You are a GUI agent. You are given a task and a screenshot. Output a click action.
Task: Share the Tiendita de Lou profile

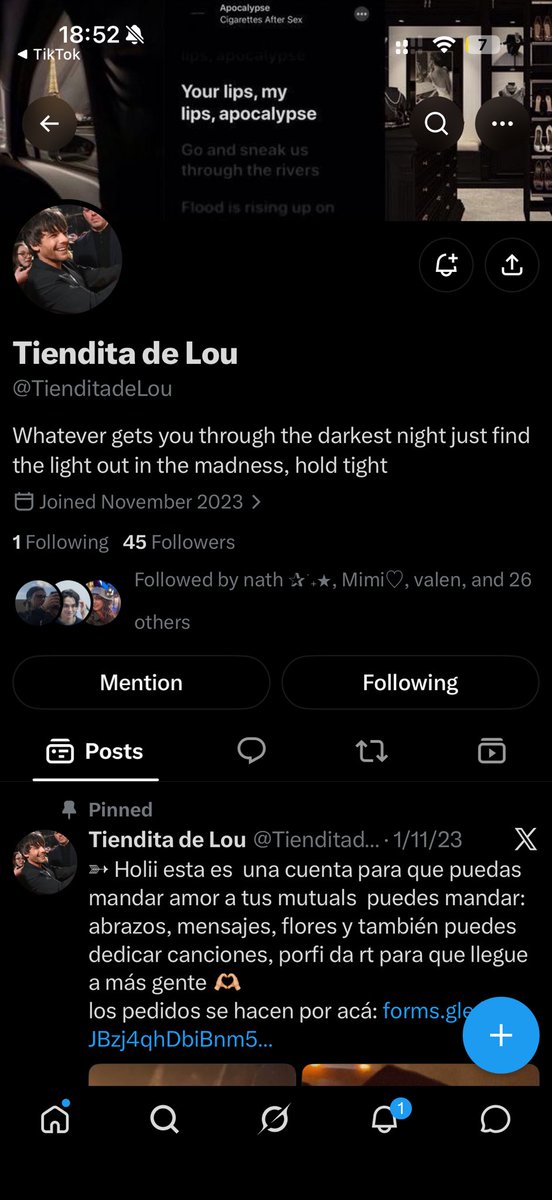pos(512,265)
